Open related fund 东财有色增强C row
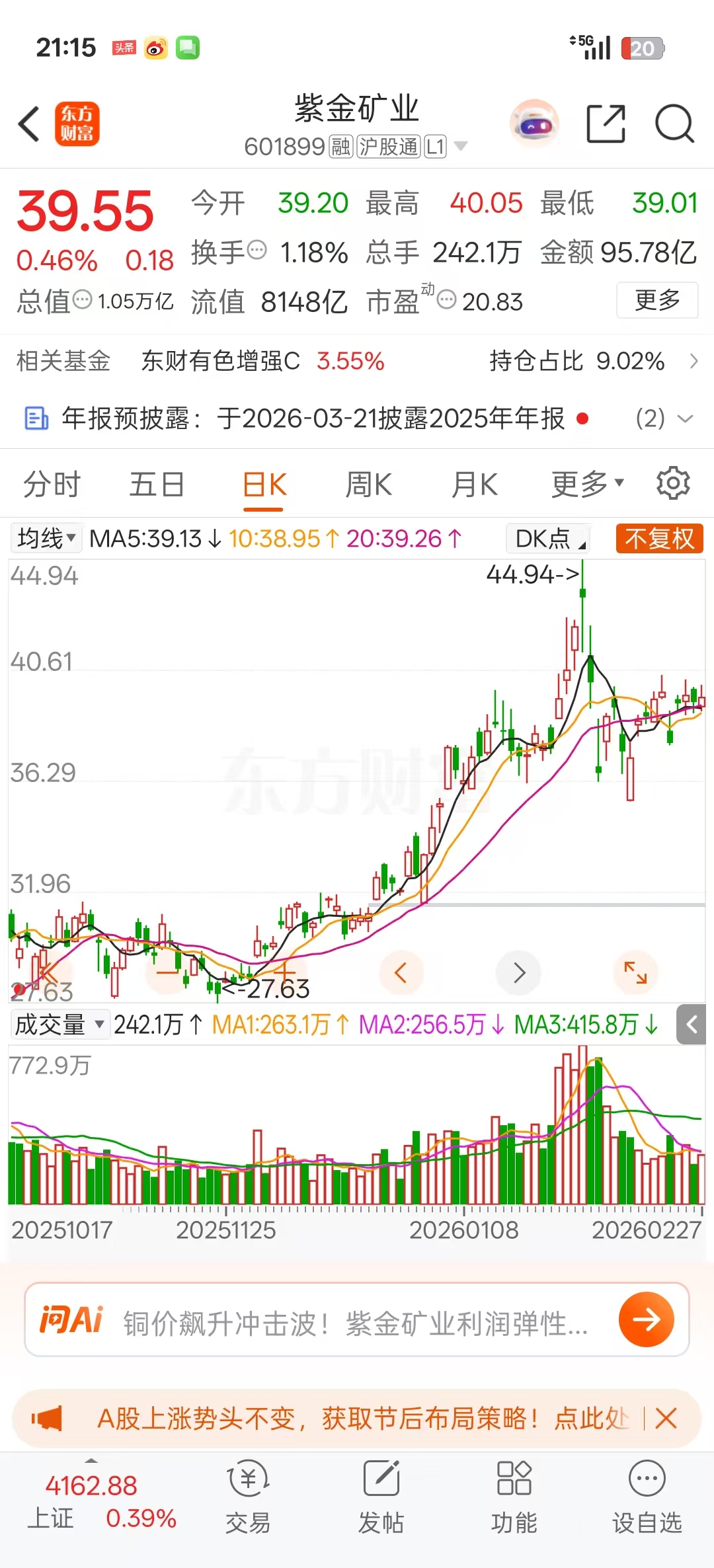Viewport: 714px width, 1568px height. click(x=357, y=361)
